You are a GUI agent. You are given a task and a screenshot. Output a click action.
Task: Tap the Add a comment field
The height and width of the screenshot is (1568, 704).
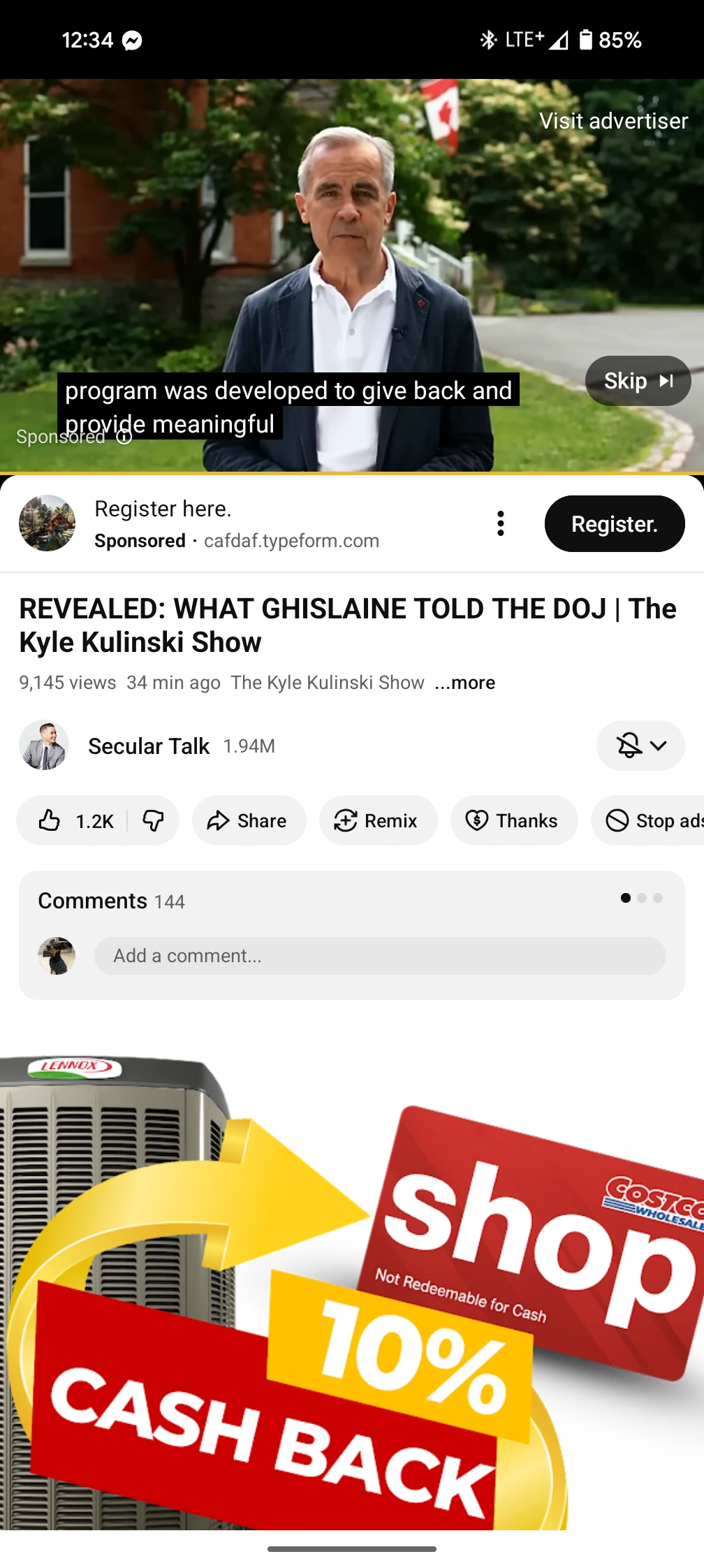[379, 956]
